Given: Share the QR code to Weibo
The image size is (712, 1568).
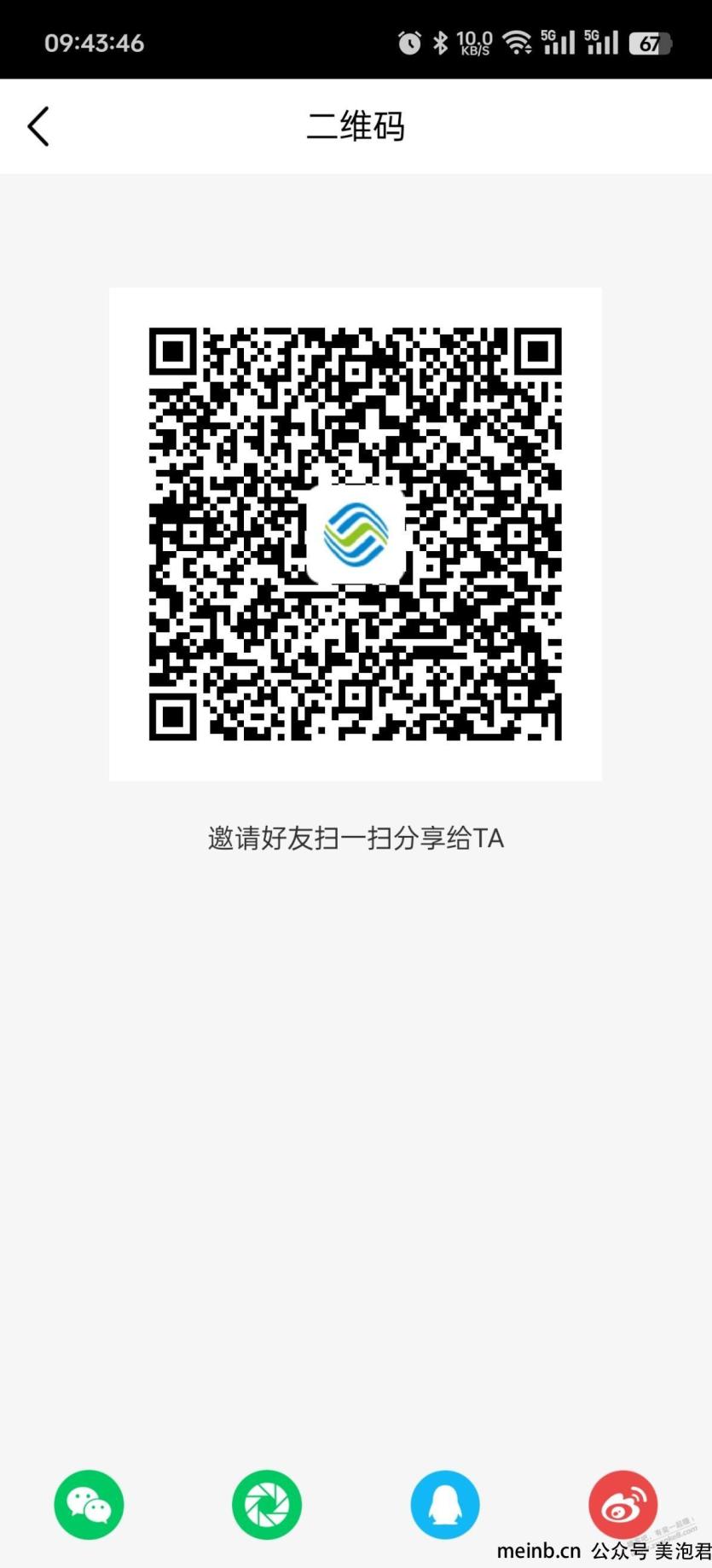Looking at the screenshot, I should [x=623, y=1505].
